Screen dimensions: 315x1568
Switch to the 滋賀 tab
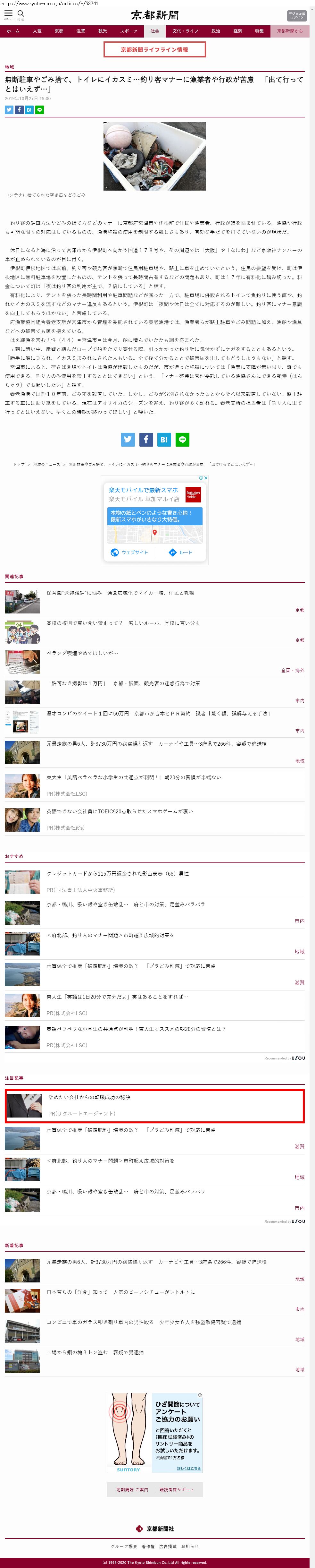[x=80, y=31]
